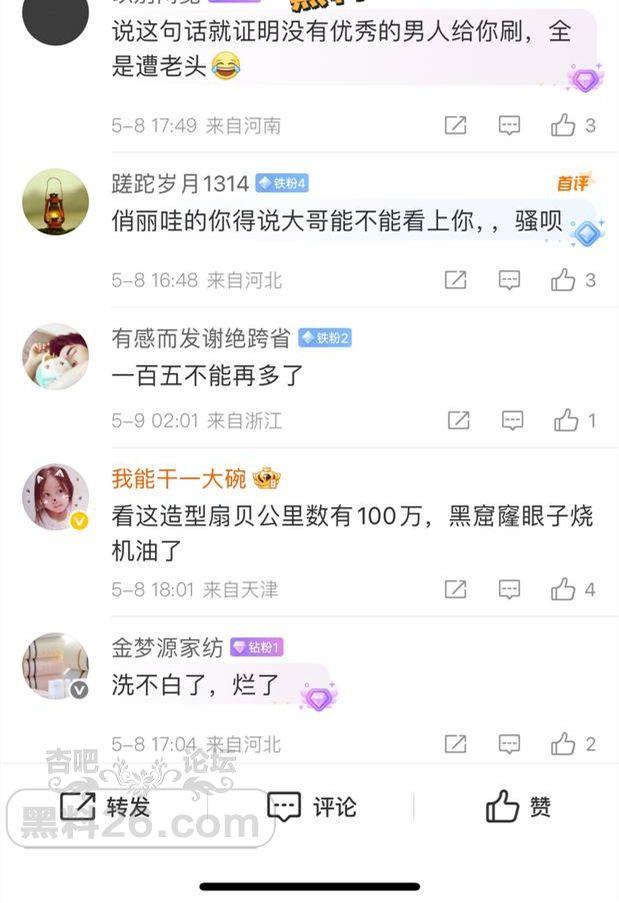Reply to the top comment from 河南
The height and width of the screenshot is (903, 619).
click(x=510, y=126)
